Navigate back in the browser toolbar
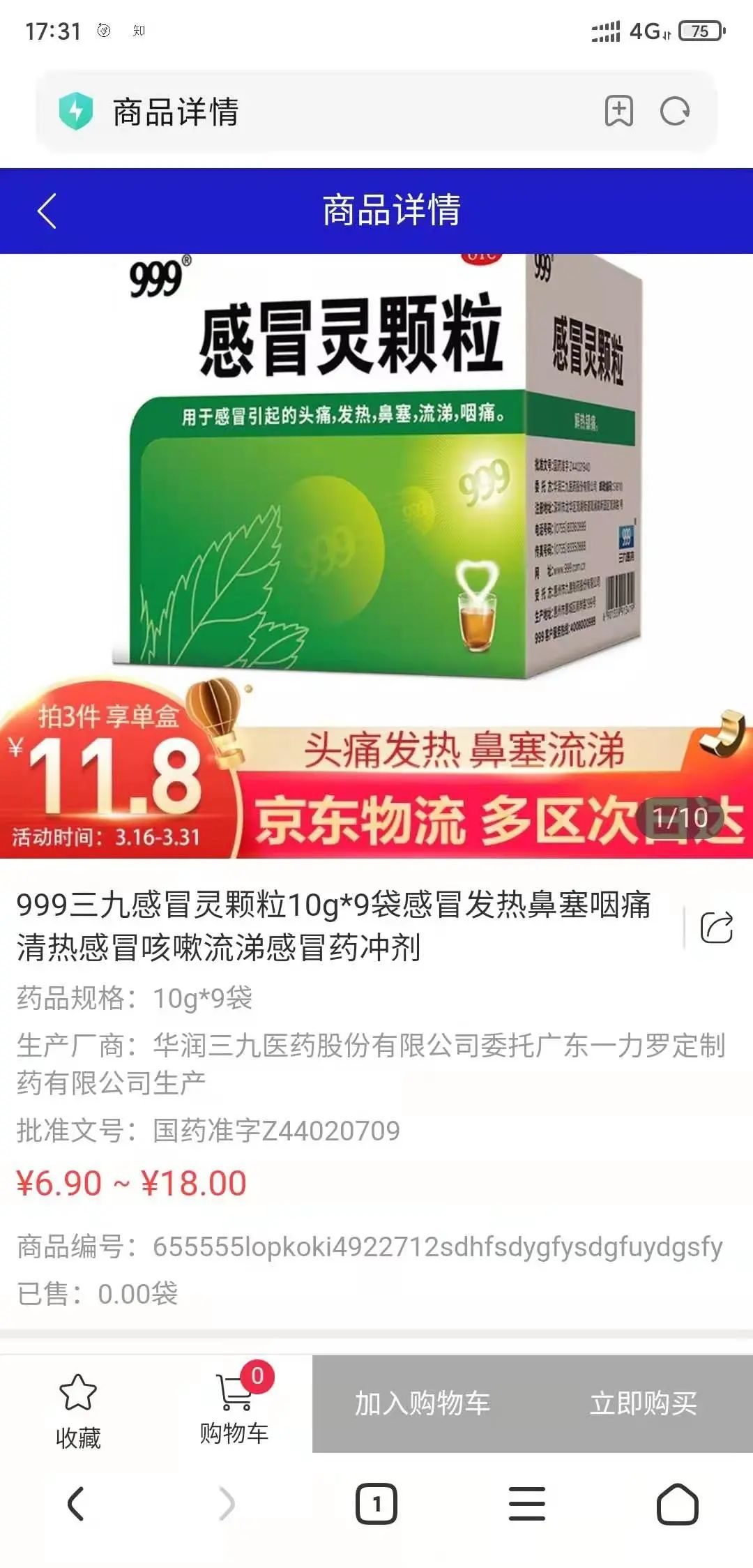 pyautogui.click(x=76, y=1503)
